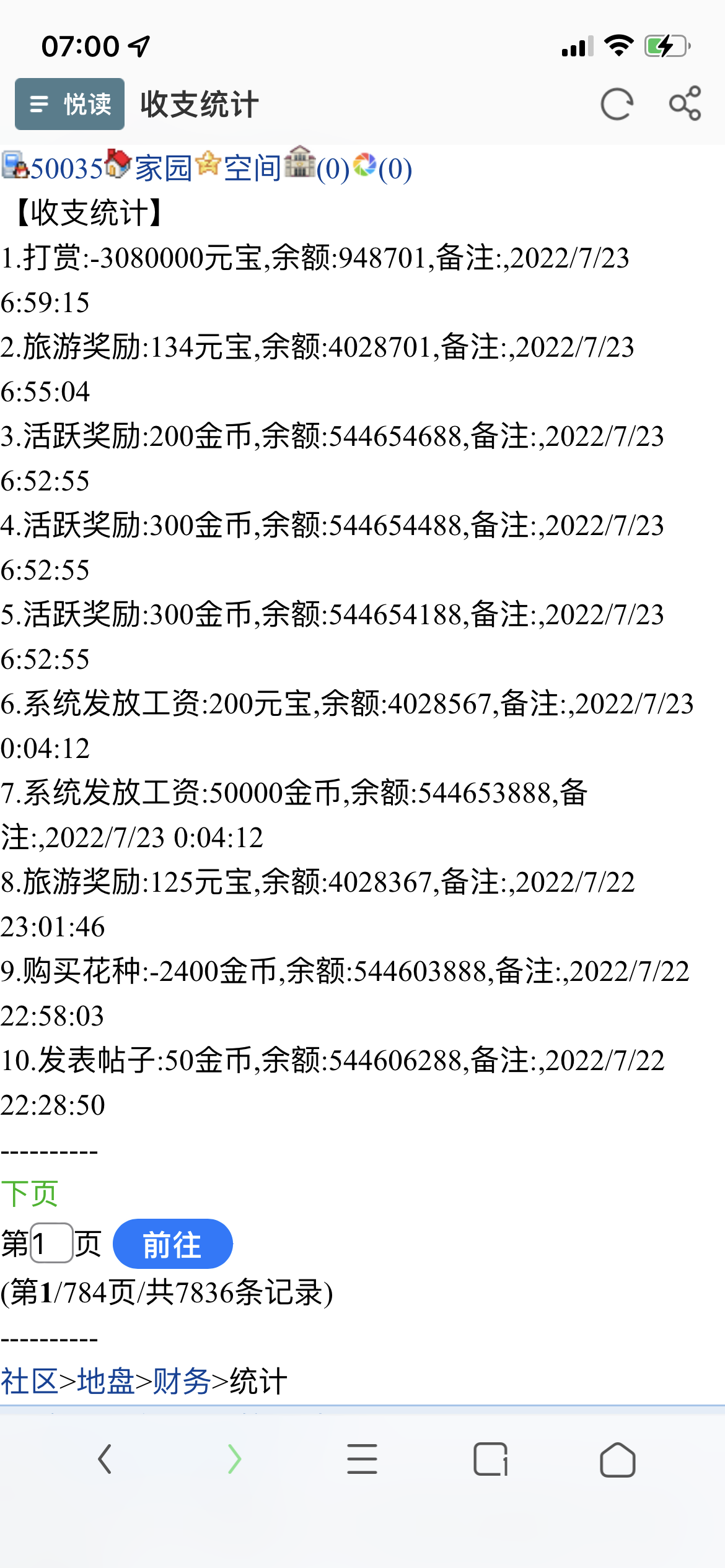Viewport: 725px width, 1568px height.
Task: Open the 家园 link
Action: 164,168
